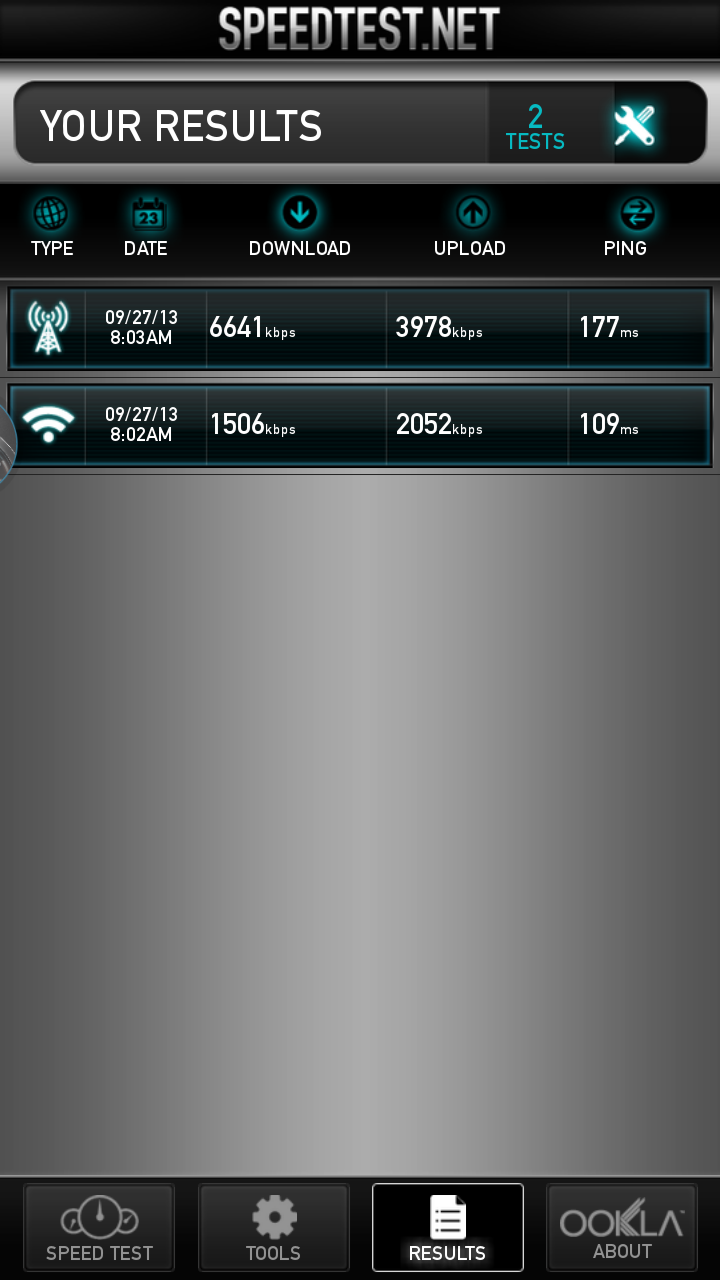
Task: Switch to the Speed Test tab
Action: point(99,1228)
